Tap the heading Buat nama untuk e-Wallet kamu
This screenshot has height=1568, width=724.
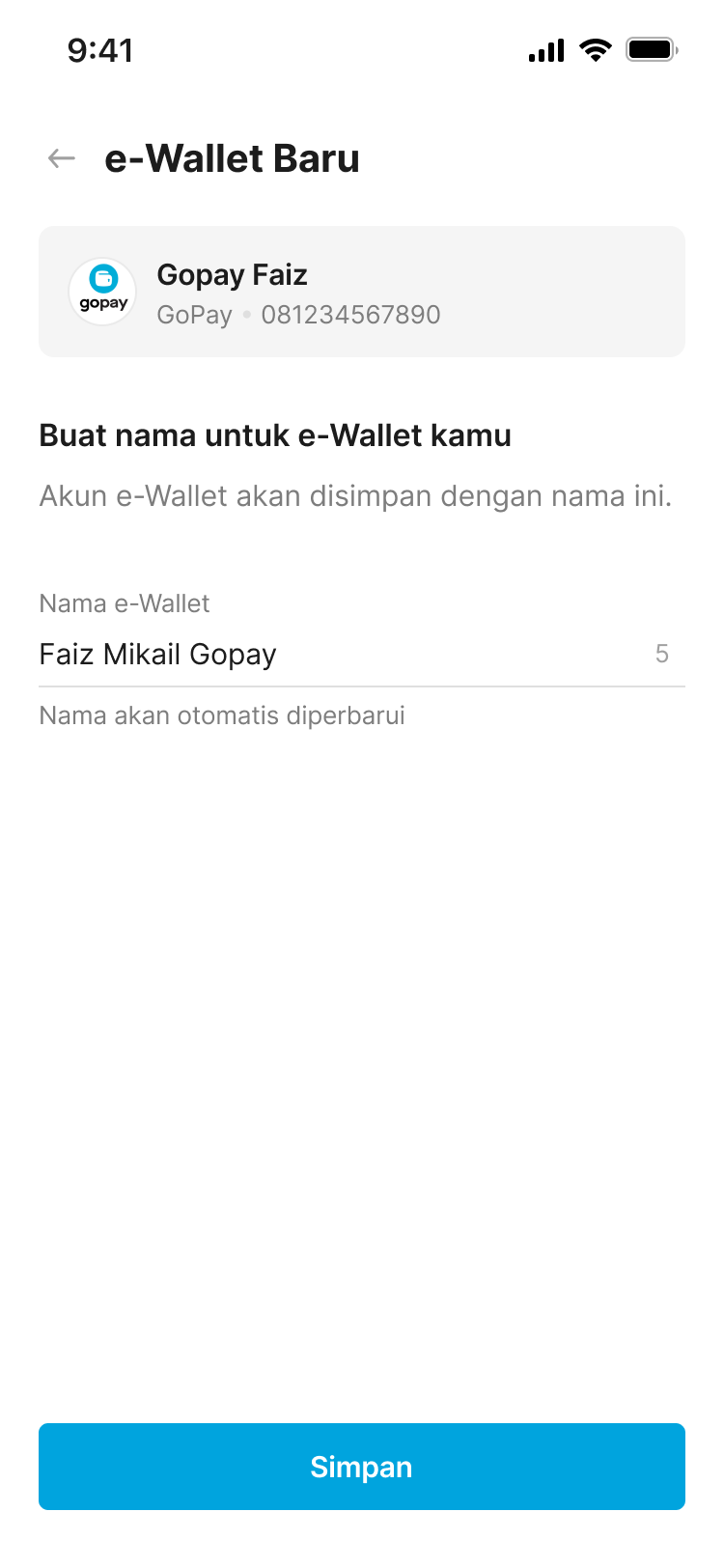[274, 435]
